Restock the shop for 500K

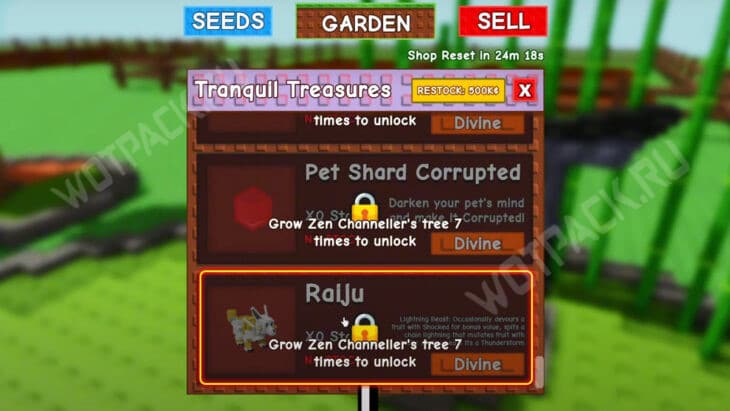point(458,90)
